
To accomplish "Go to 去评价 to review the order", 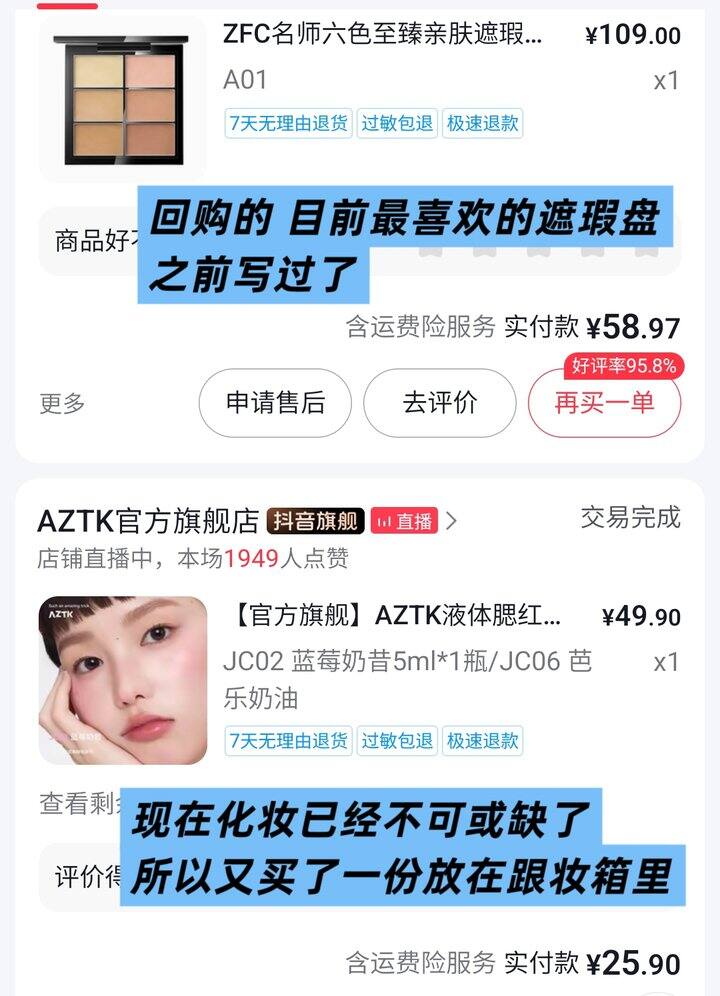I will pyautogui.click(x=439, y=403).
